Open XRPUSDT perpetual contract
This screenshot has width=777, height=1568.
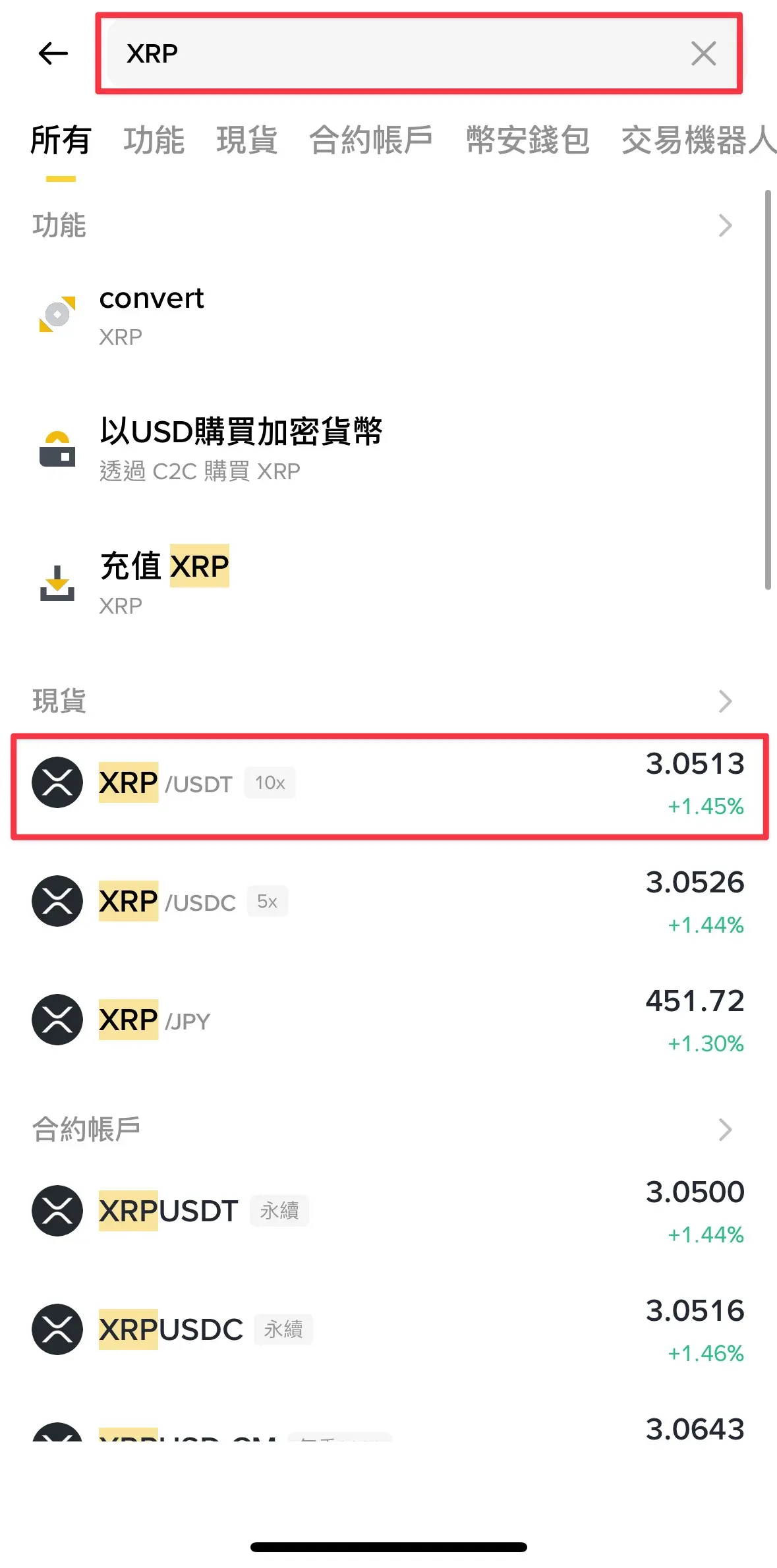[x=389, y=1211]
